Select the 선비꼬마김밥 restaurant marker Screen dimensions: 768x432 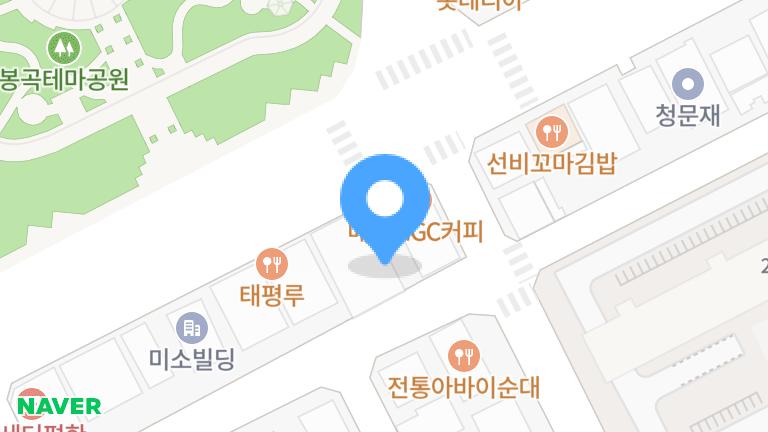552,130
